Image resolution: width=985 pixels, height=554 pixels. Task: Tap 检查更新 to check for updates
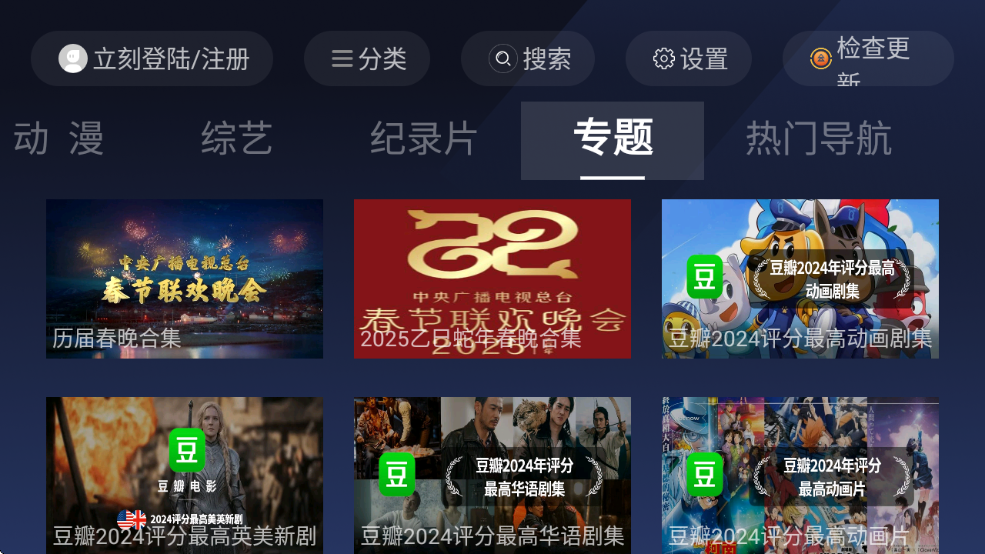pyautogui.click(x=868, y=59)
